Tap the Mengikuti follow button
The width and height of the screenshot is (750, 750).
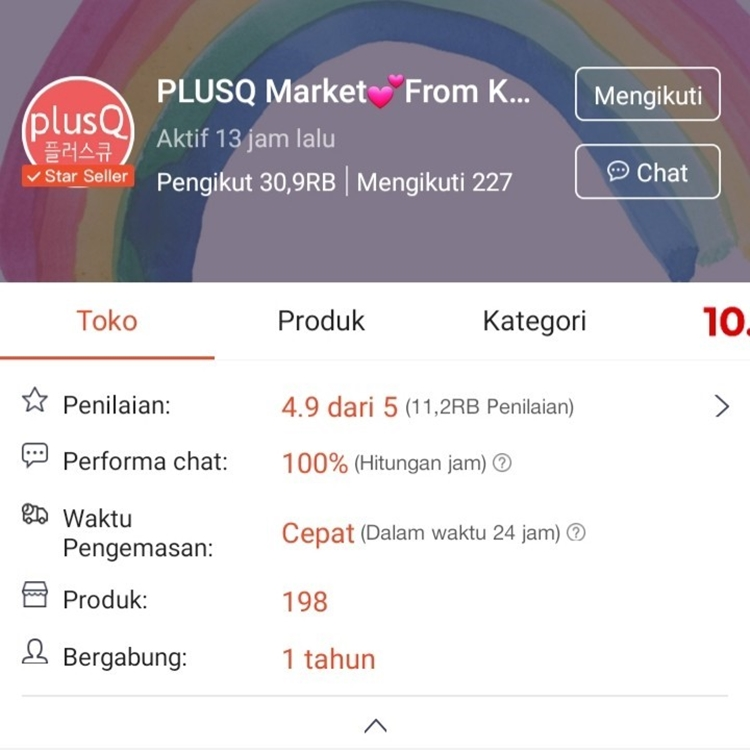(647, 95)
